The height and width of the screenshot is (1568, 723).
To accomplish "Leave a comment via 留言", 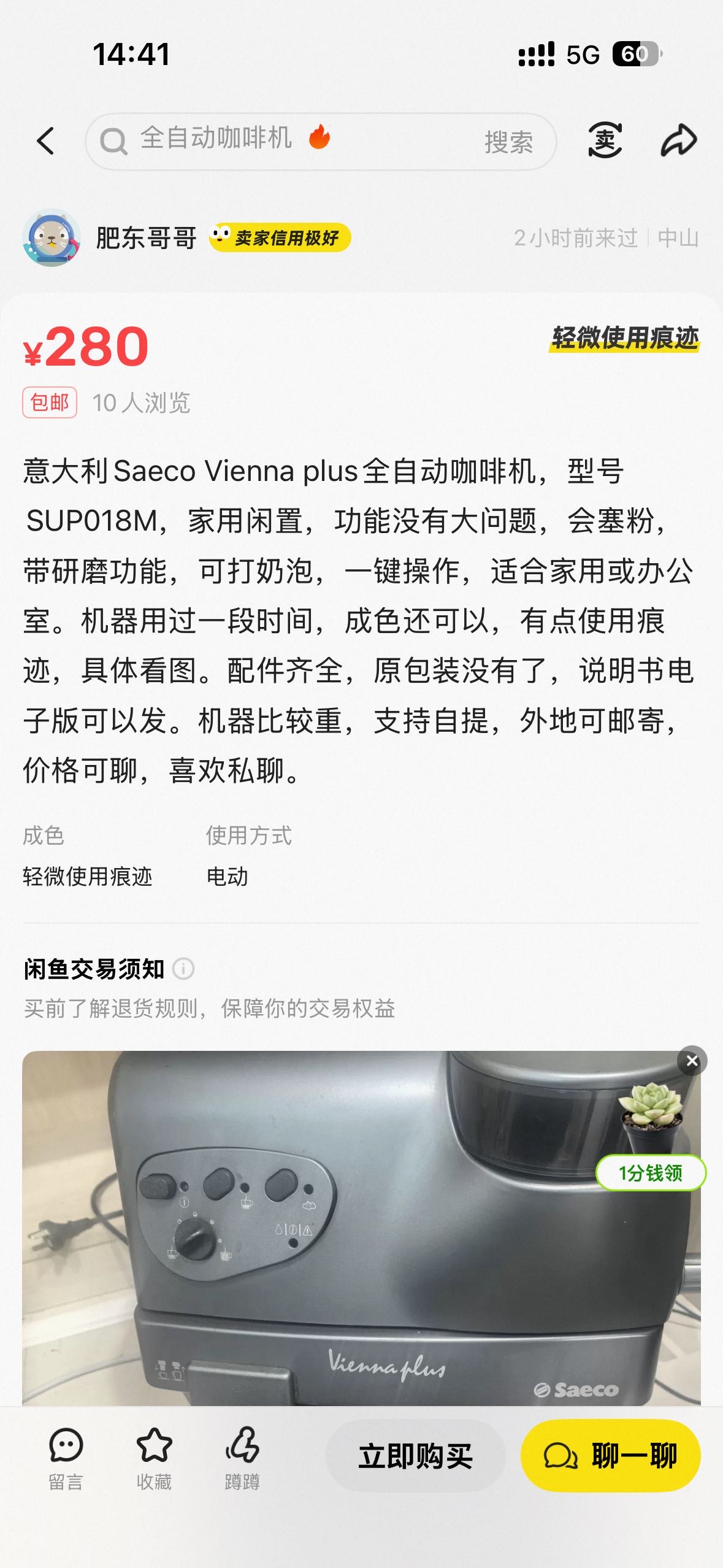I will pyautogui.click(x=66, y=1457).
